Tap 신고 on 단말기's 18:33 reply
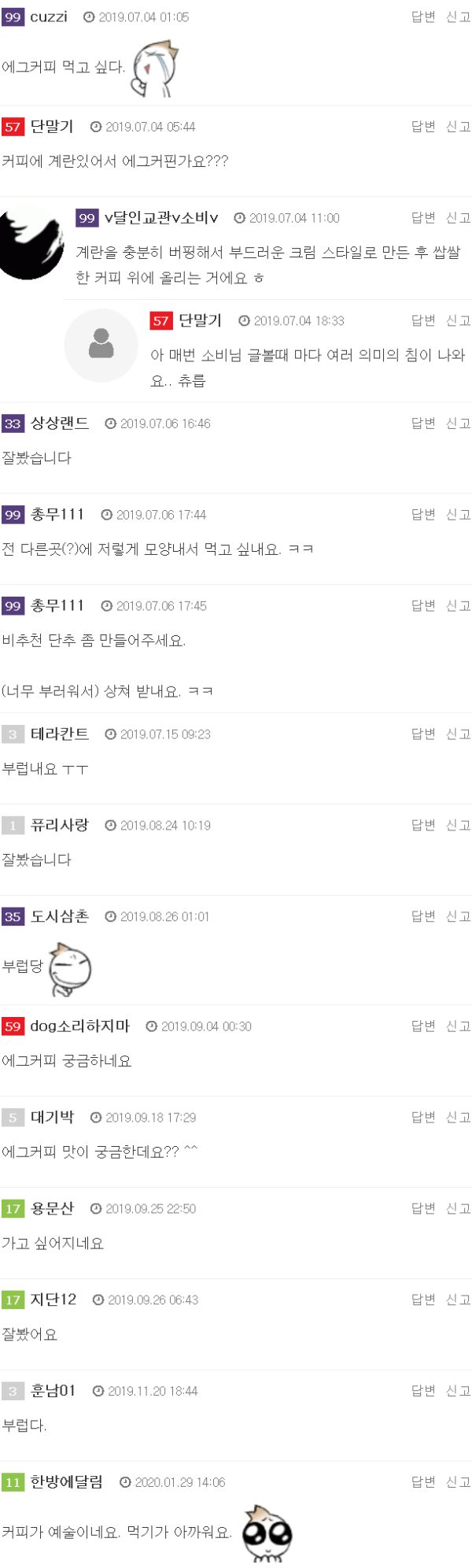 click(x=458, y=320)
